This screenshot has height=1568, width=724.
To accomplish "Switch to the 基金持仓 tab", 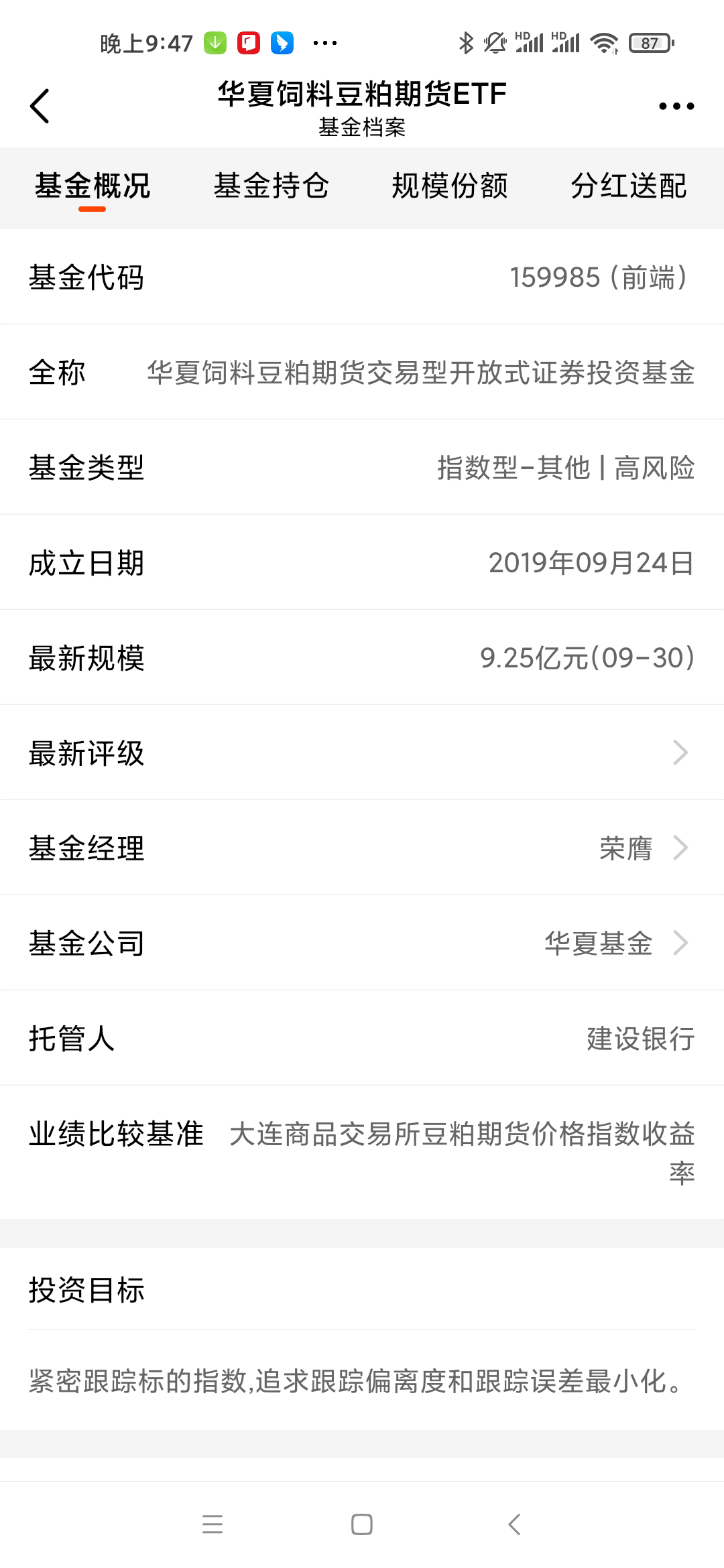I will click(x=271, y=186).
